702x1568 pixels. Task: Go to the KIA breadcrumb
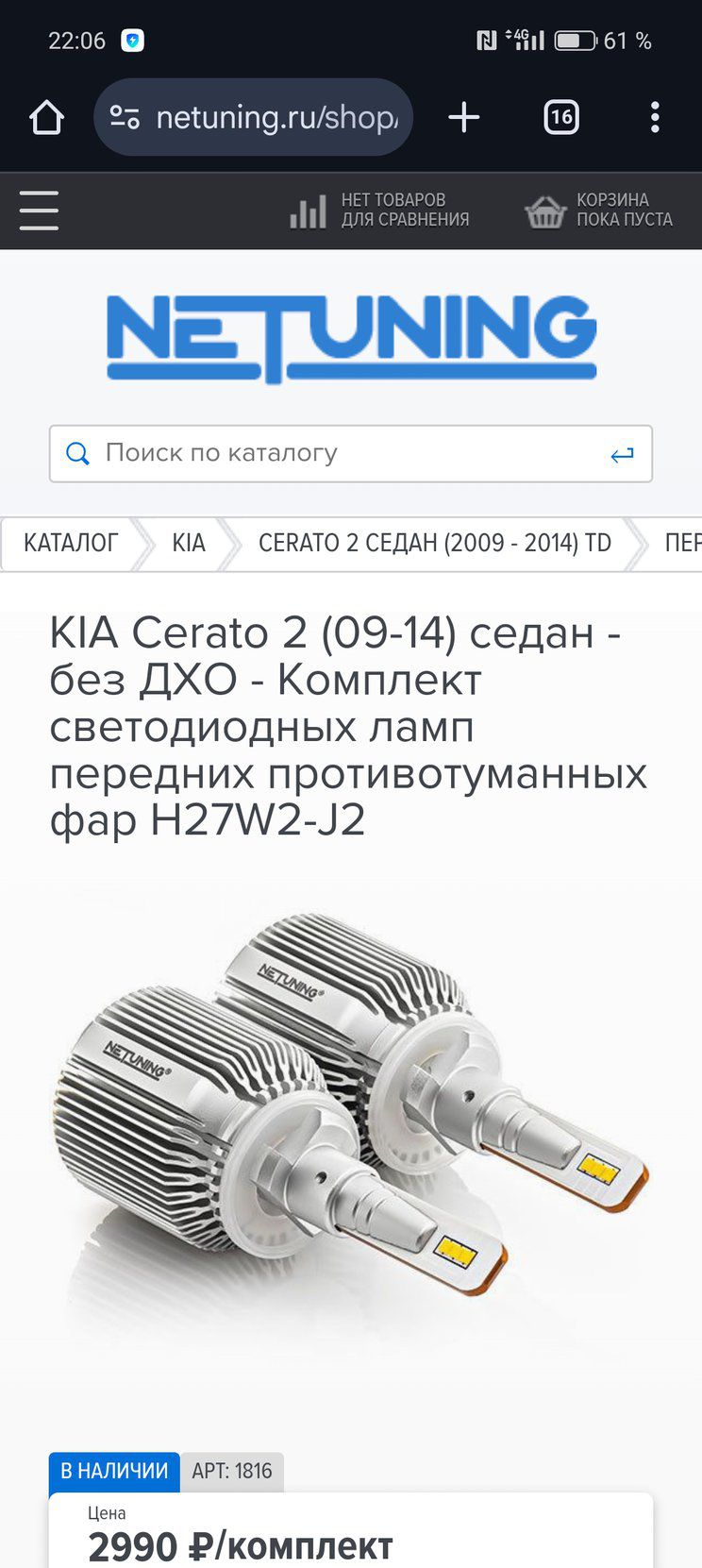(188, 543)
